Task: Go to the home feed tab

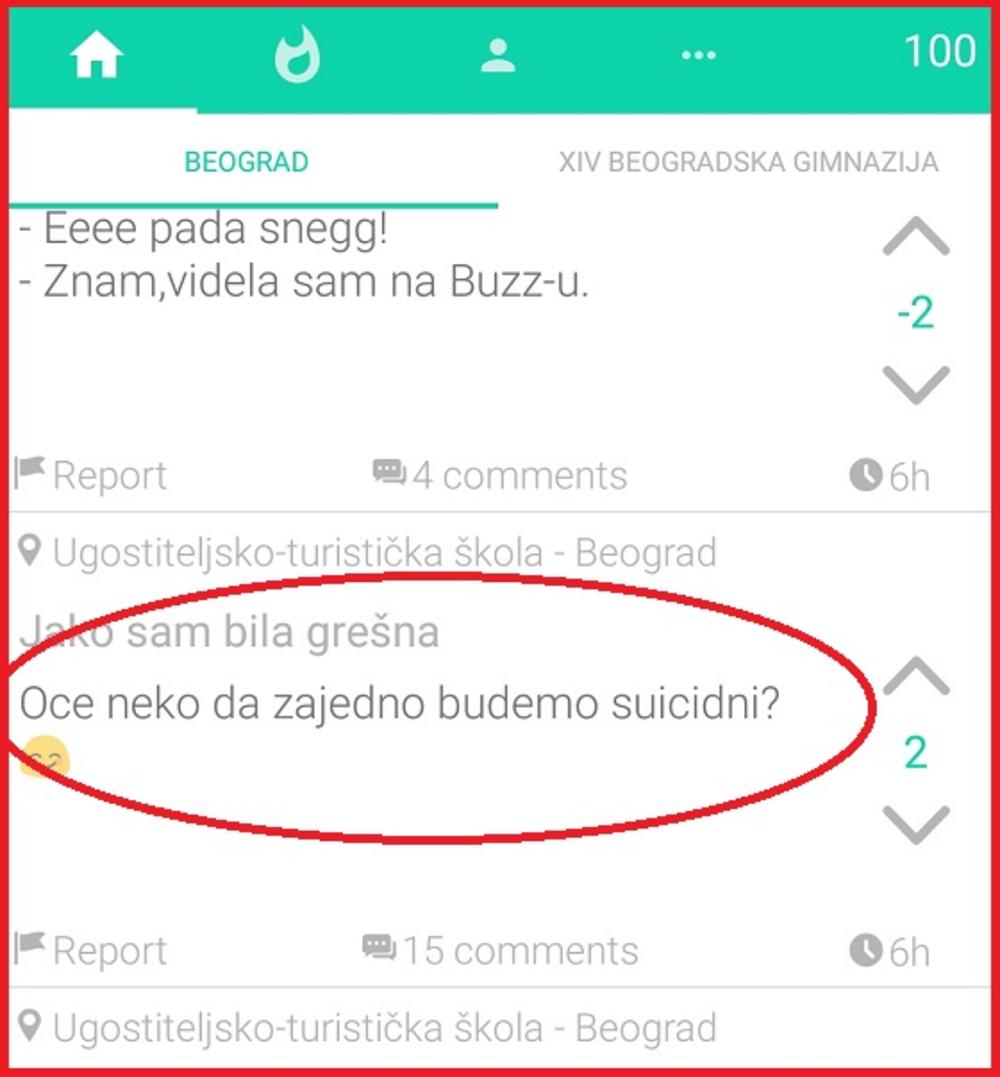Action: (x=96, y=56)
